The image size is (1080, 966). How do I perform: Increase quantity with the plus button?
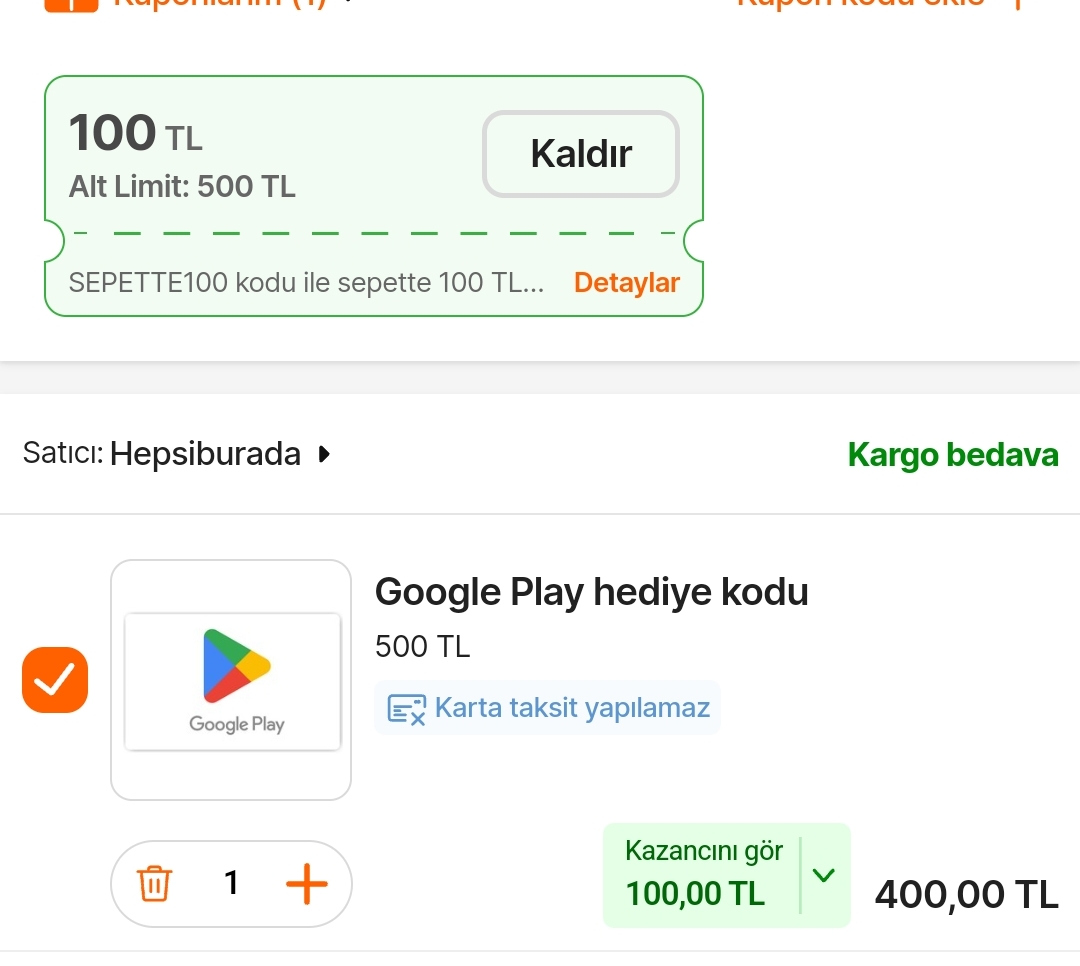click(x=307, y=884)
